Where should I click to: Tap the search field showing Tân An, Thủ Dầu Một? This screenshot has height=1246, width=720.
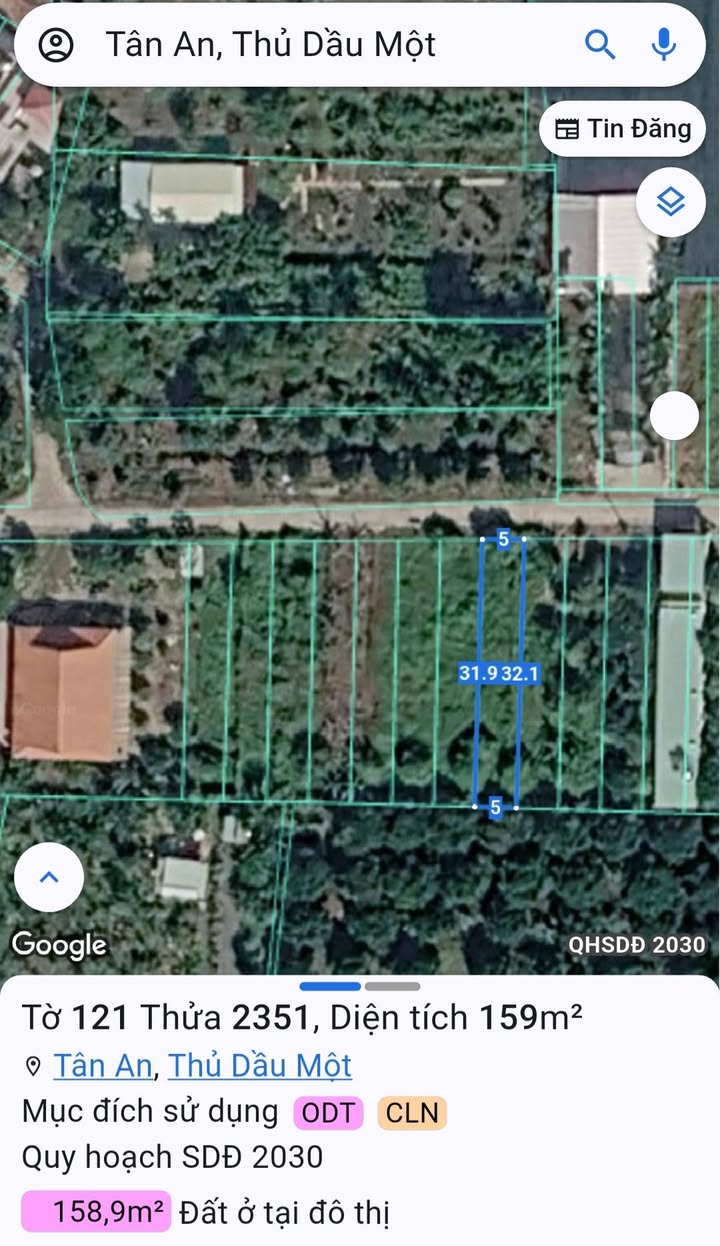pos(271,45)
